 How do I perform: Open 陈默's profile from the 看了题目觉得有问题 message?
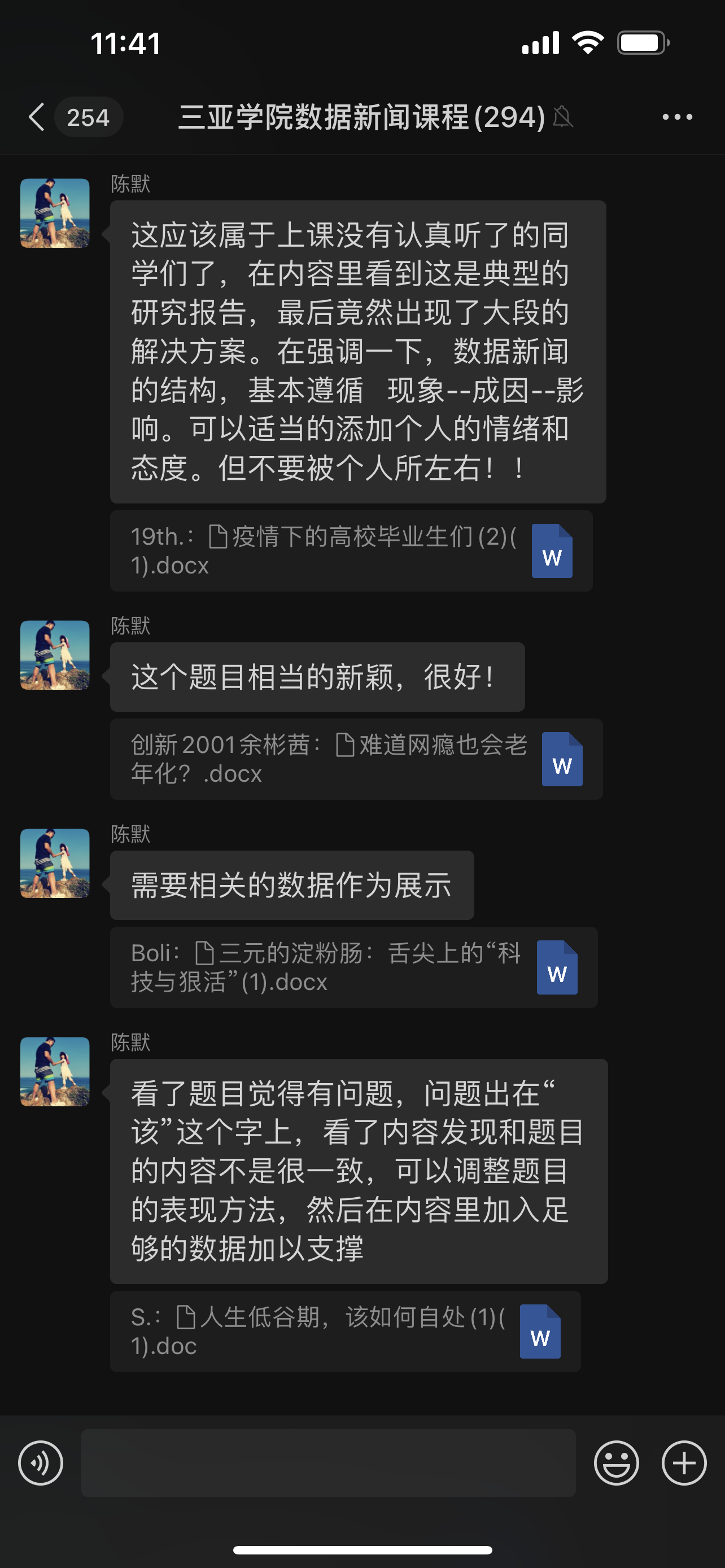(55, 1071)
